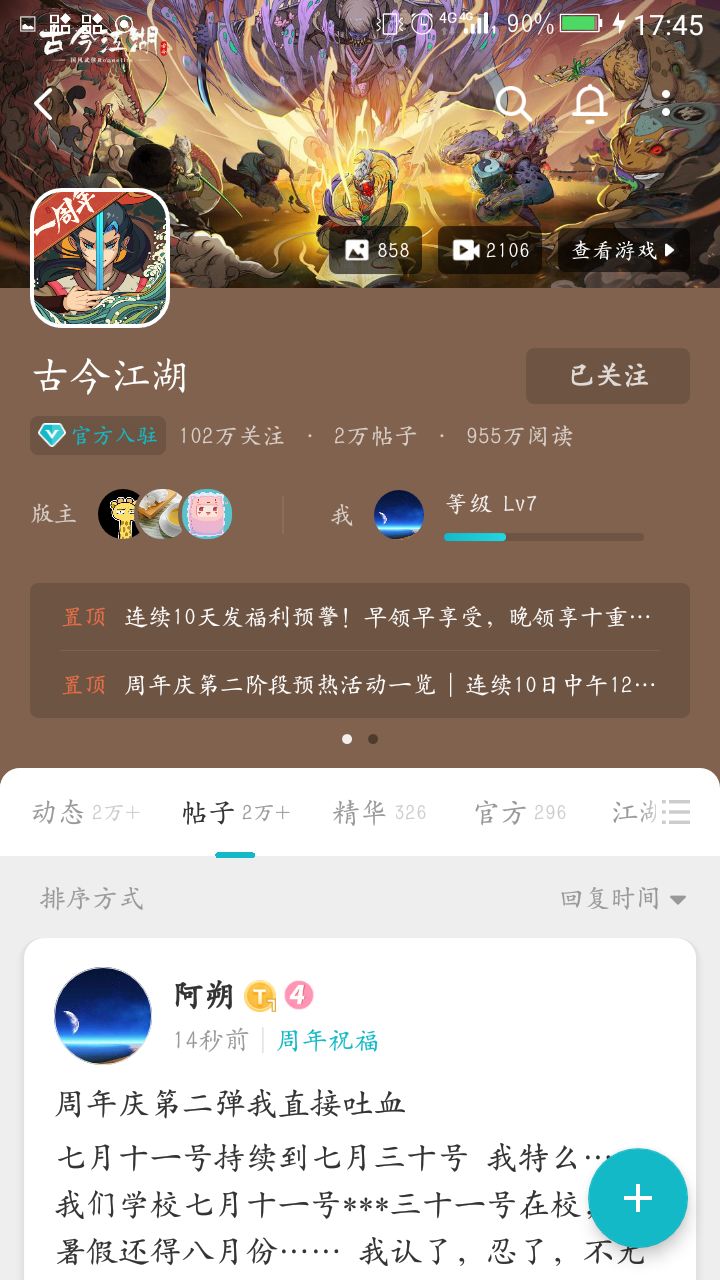Open search from the top bar
The image size is (720, 1280).
(514, 104)
